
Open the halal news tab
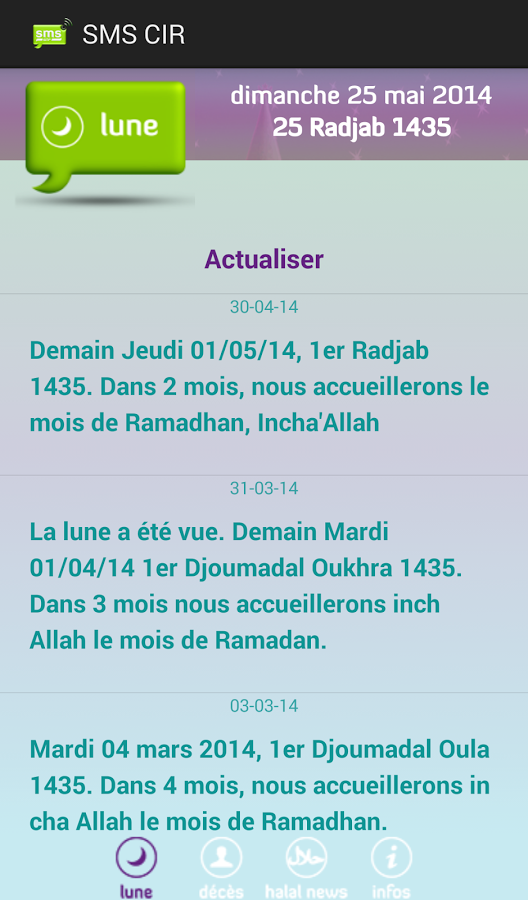point(306,867)
